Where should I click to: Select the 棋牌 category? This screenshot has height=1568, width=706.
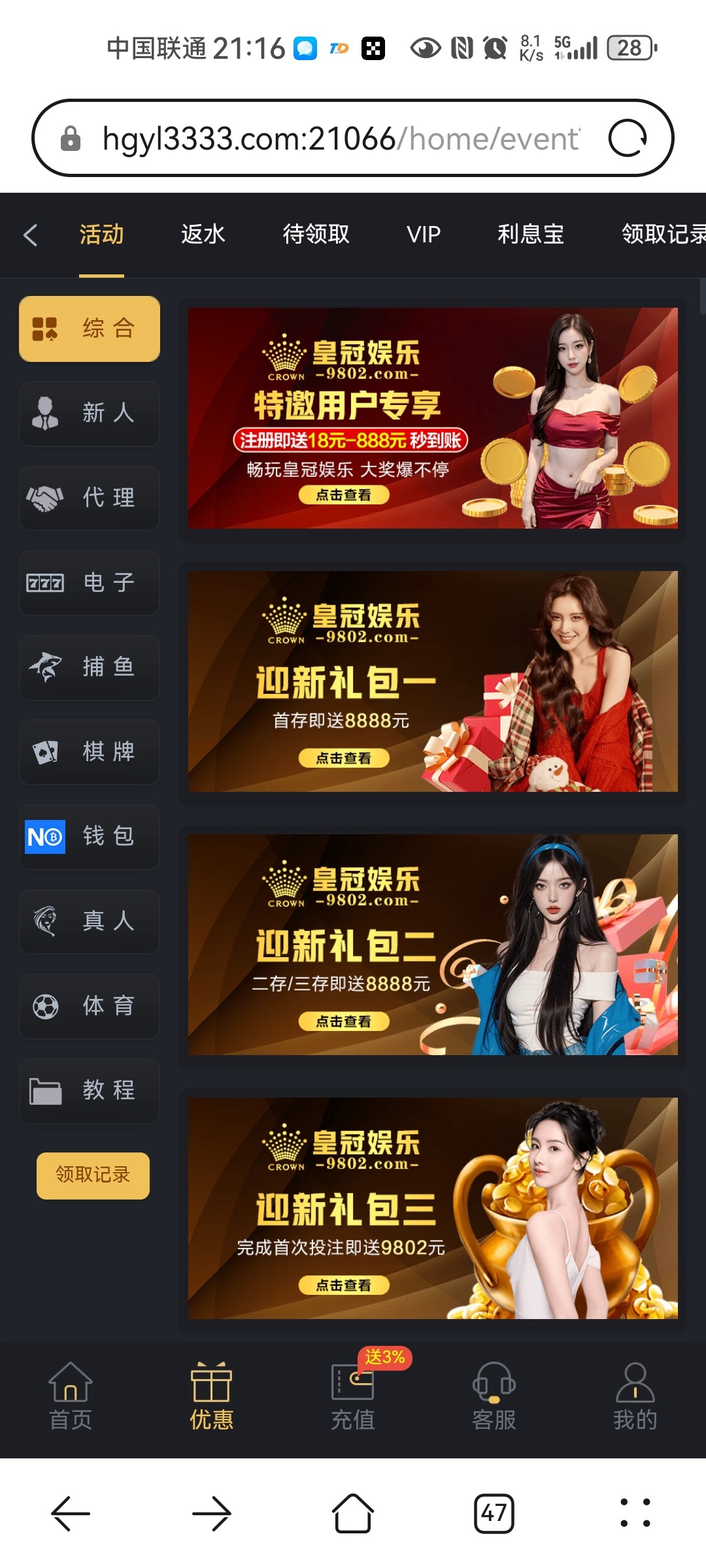90,751
